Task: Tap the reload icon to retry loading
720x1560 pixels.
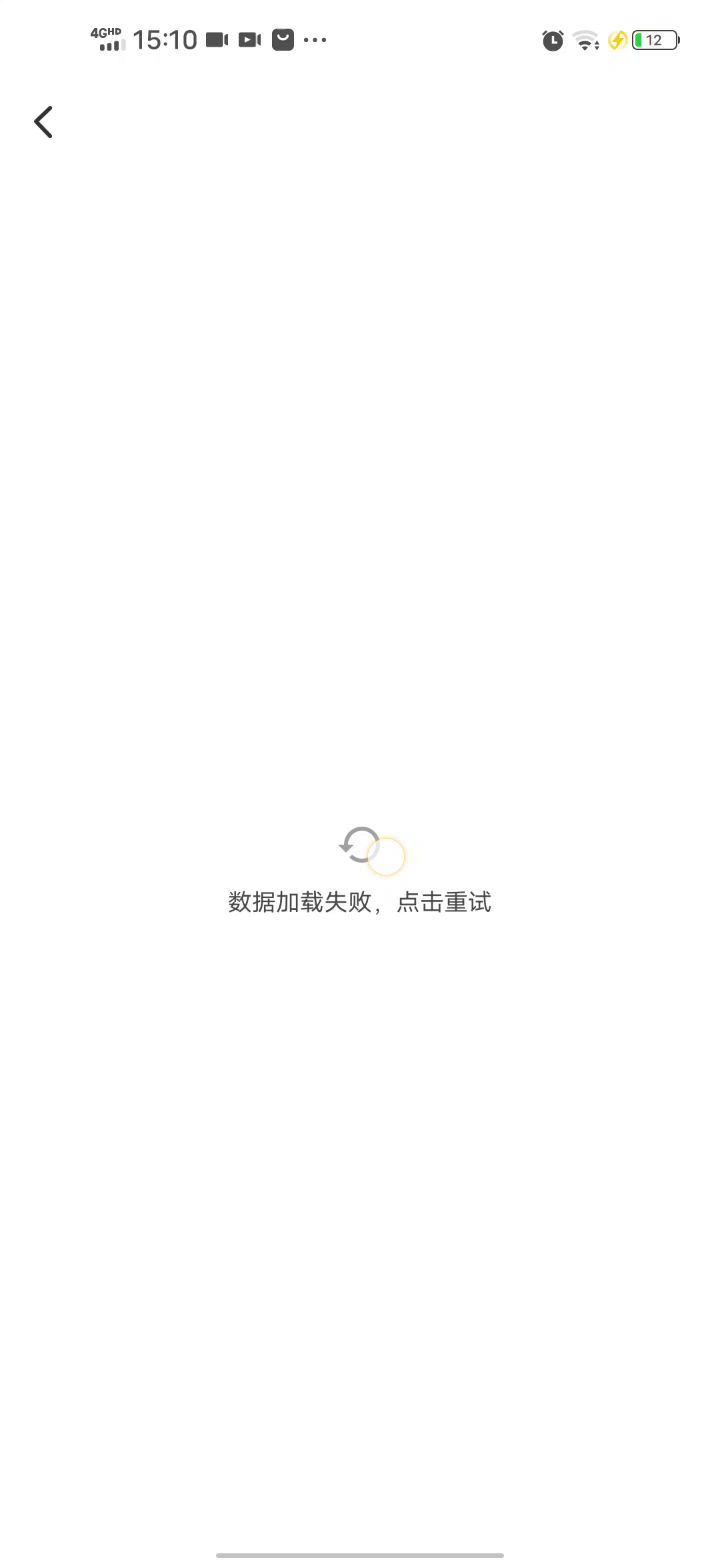Action: (360, 846)
